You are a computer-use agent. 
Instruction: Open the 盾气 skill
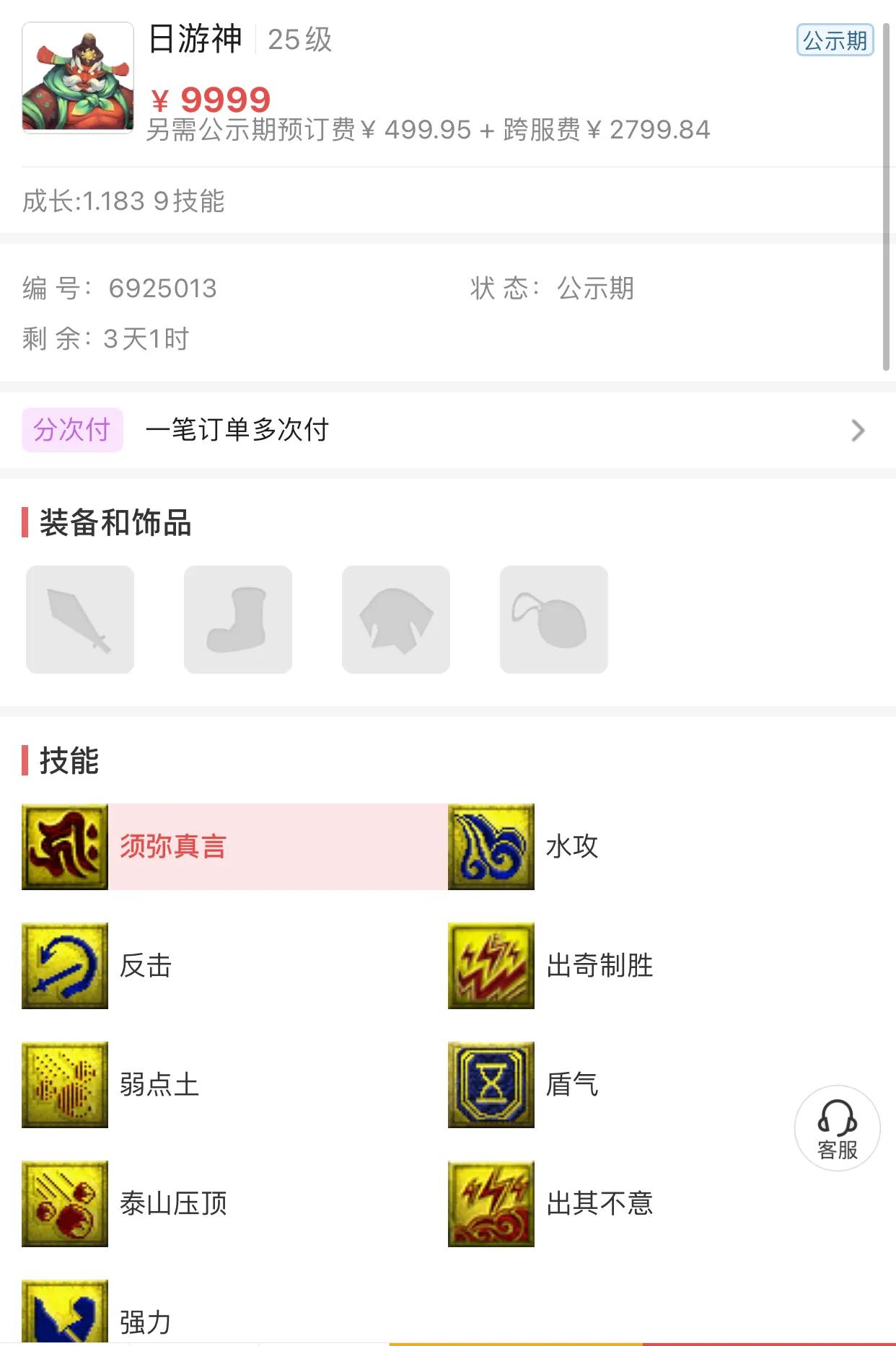(571, 1084)
